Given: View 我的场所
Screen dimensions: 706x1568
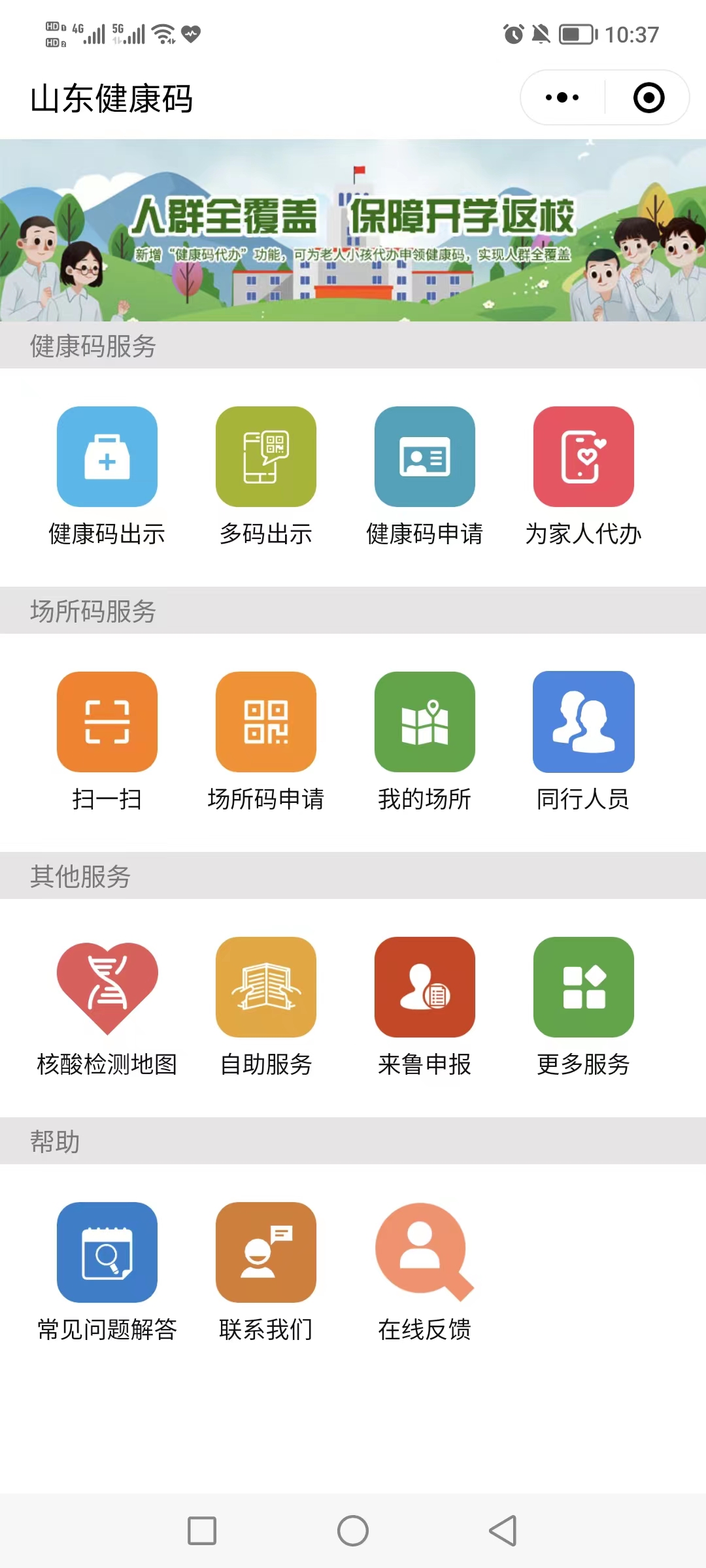Looking at the screenshot, I should click(x=425, y=722).
